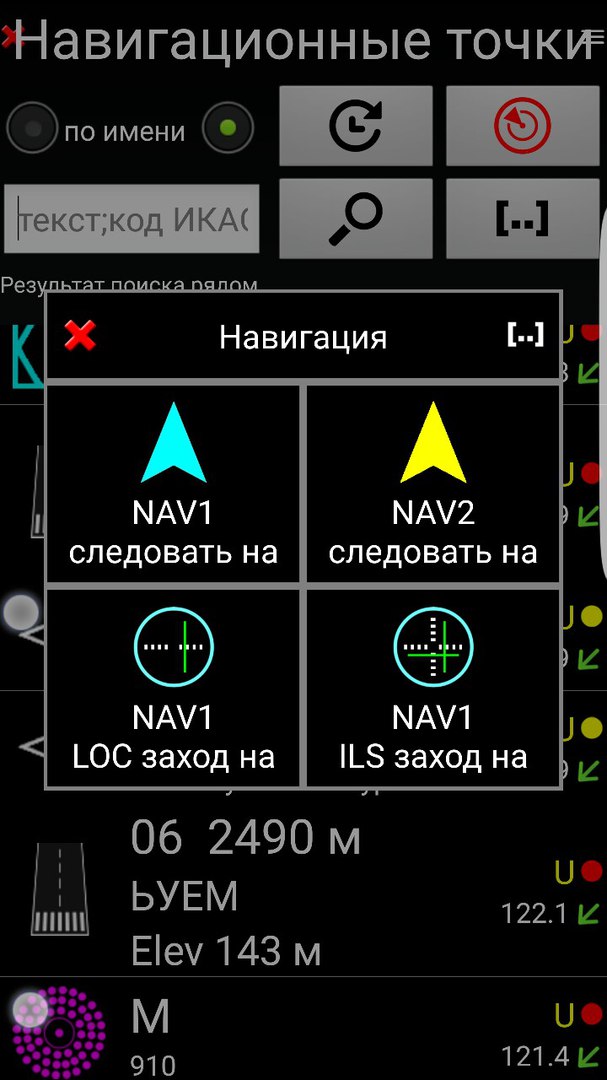Tap the [..] icon in dialog header
Screen dimensions: 607x1080
tap(525, 335)
